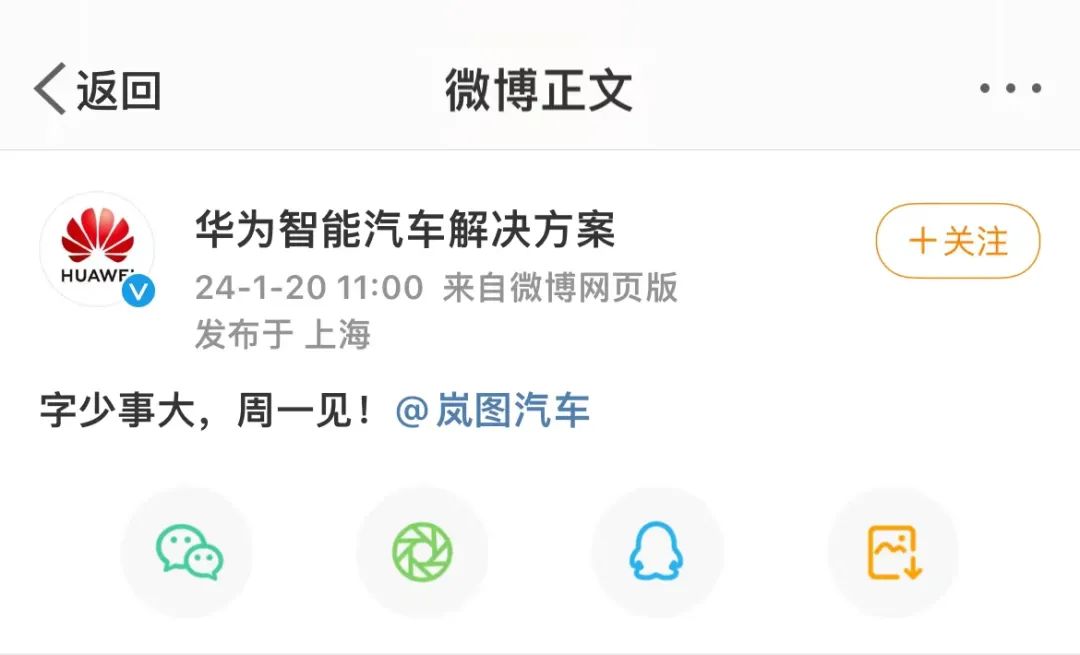Open 华为智能汽车解决方案 profile name
Image resolution: width=1080 pixels, height=655 pixels.
click(x=405, y=231)
